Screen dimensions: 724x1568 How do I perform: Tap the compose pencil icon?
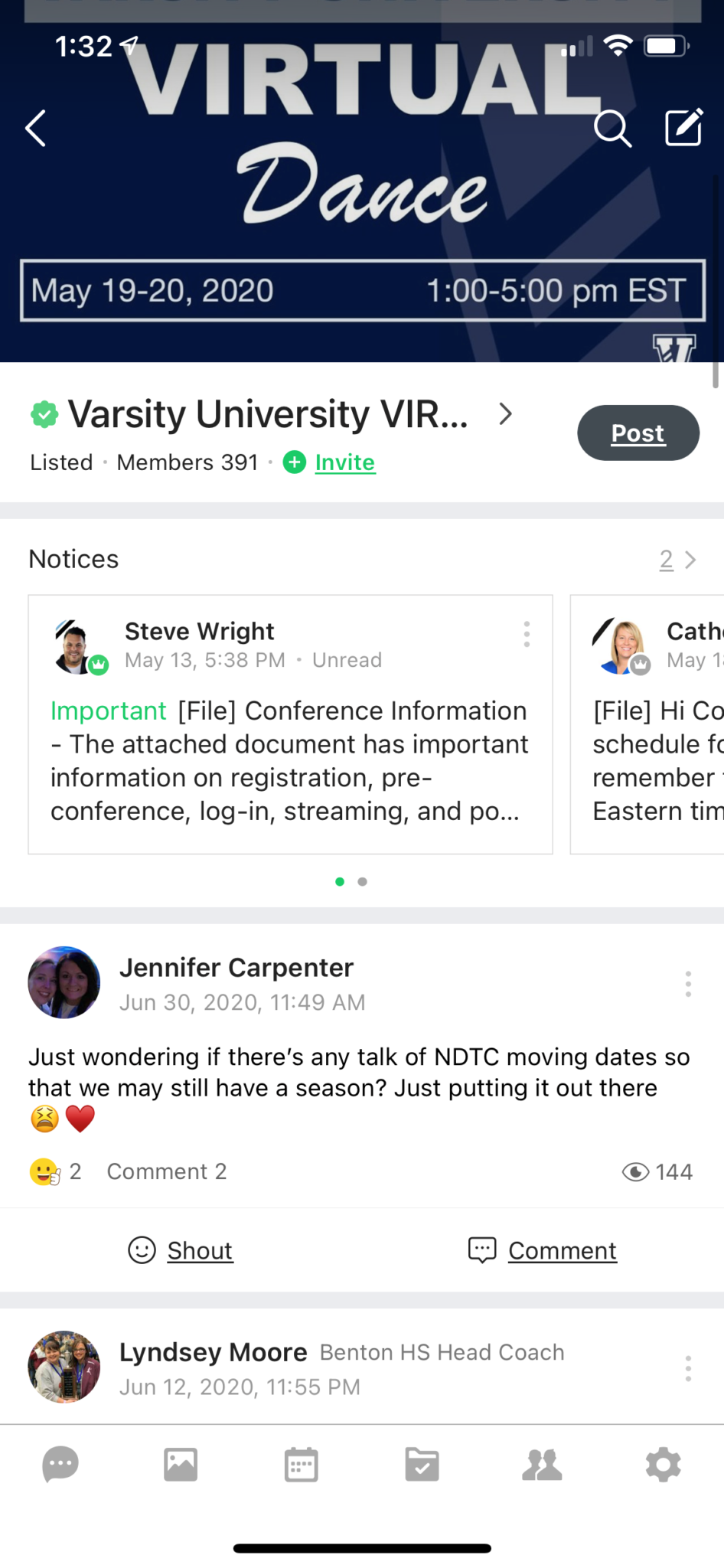683,127
